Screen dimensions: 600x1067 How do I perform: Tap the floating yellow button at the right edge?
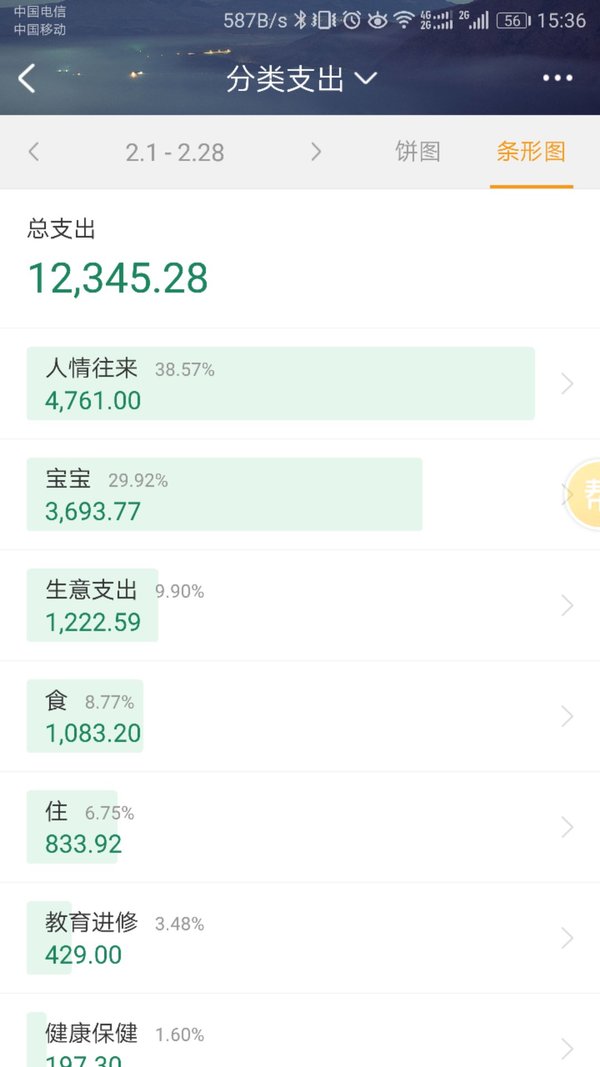coord(584,495)
